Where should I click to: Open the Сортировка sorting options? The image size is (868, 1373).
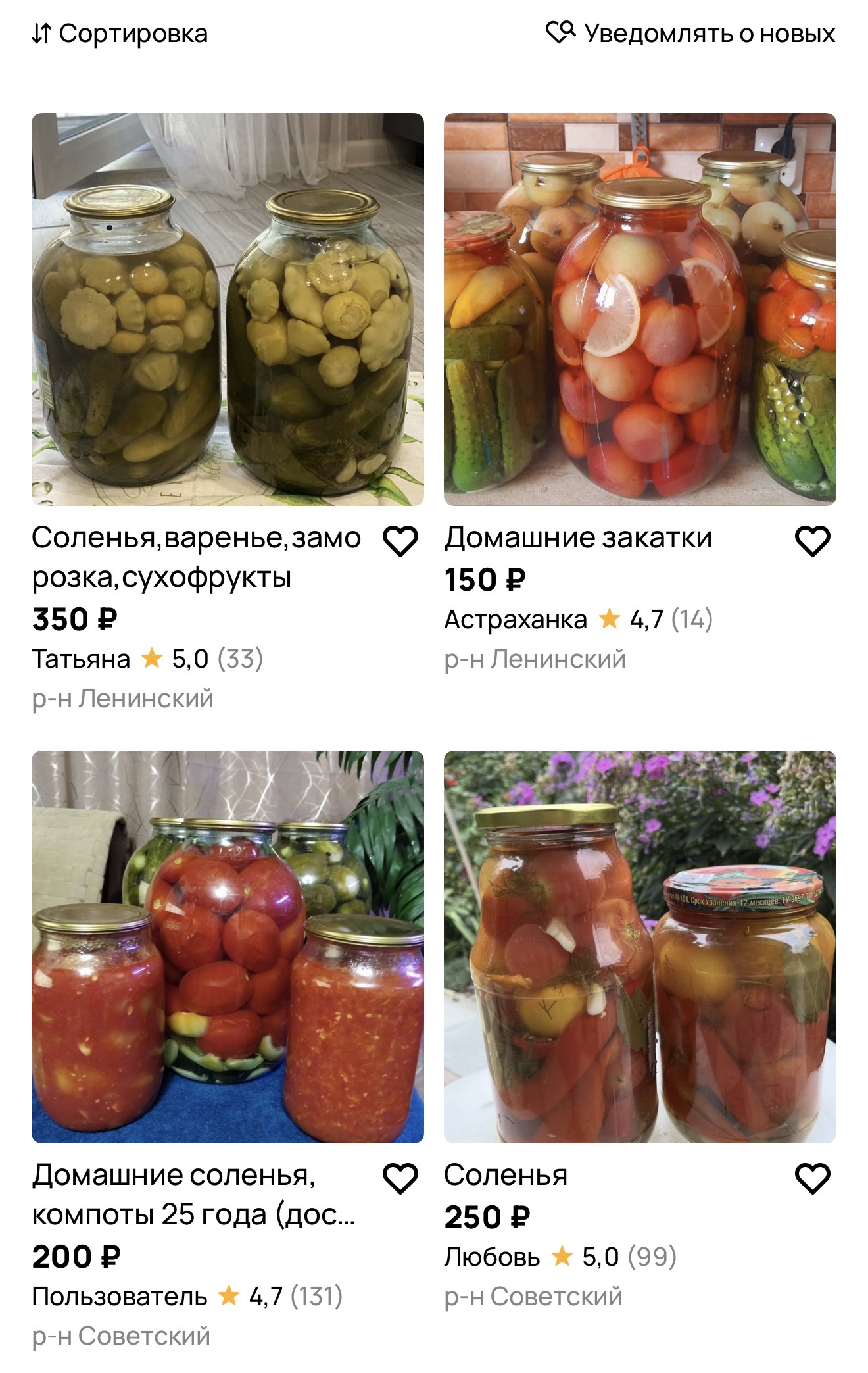coord(120,34)
